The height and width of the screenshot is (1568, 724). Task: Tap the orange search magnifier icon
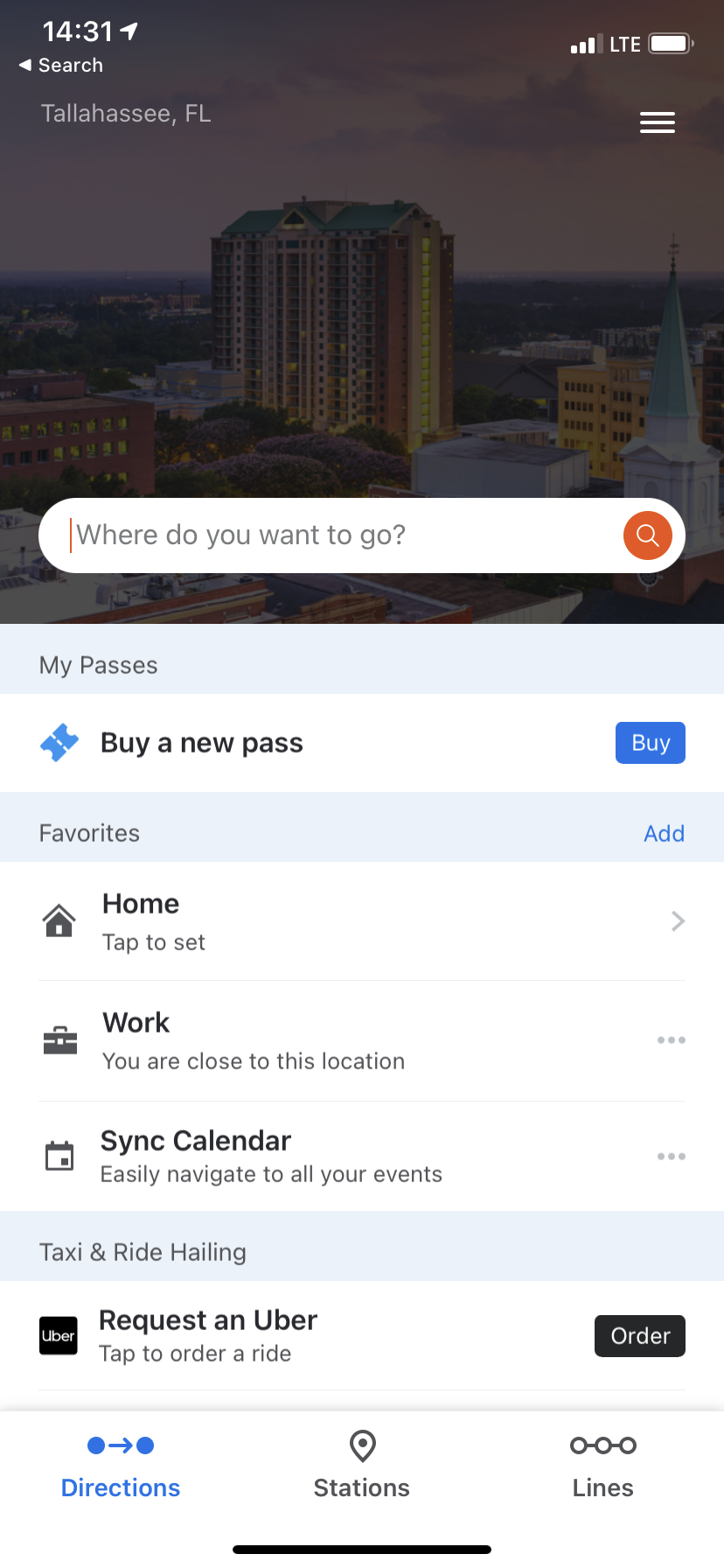647,535
